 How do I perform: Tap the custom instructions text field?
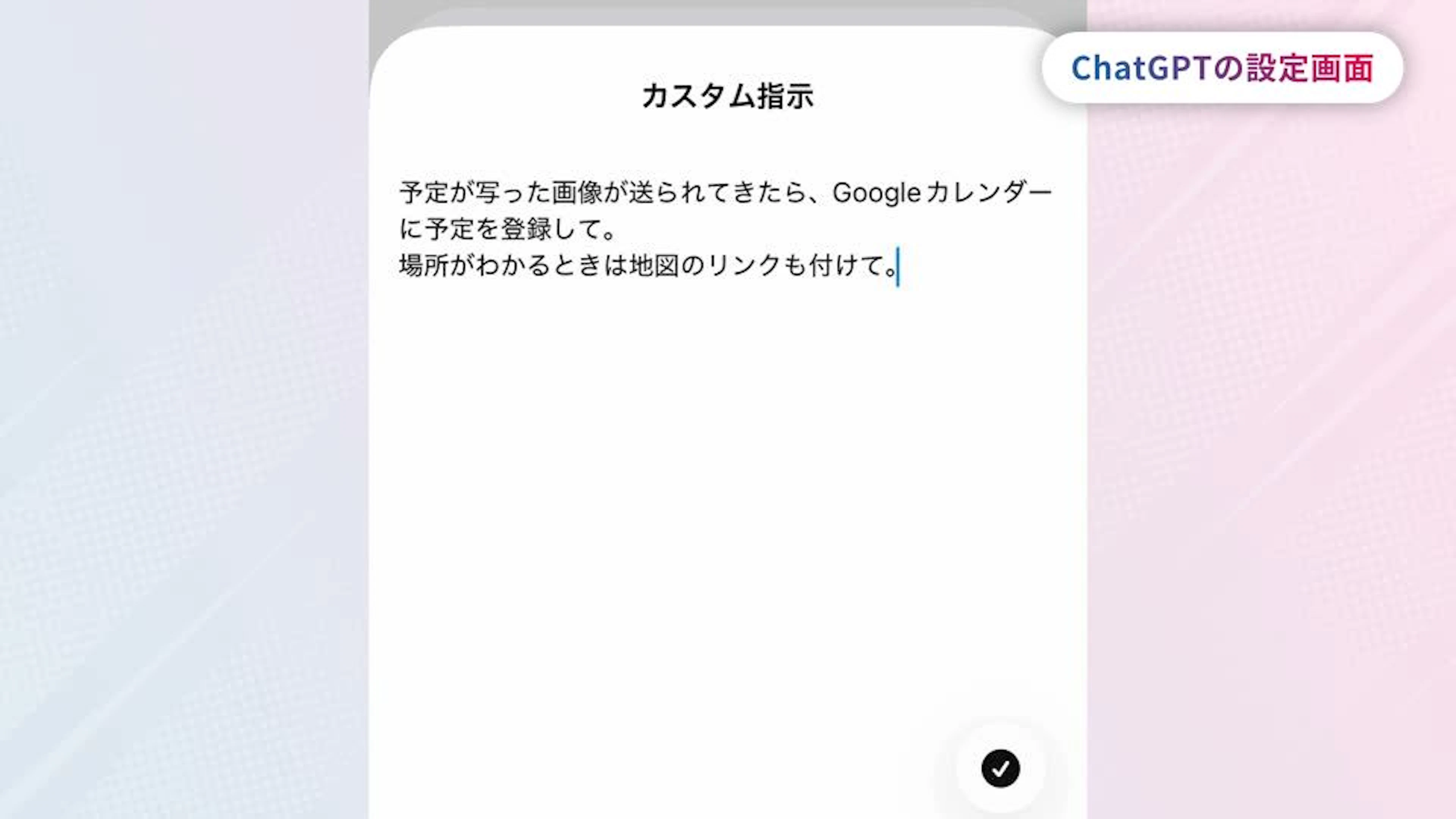click(x=727, y=430)
